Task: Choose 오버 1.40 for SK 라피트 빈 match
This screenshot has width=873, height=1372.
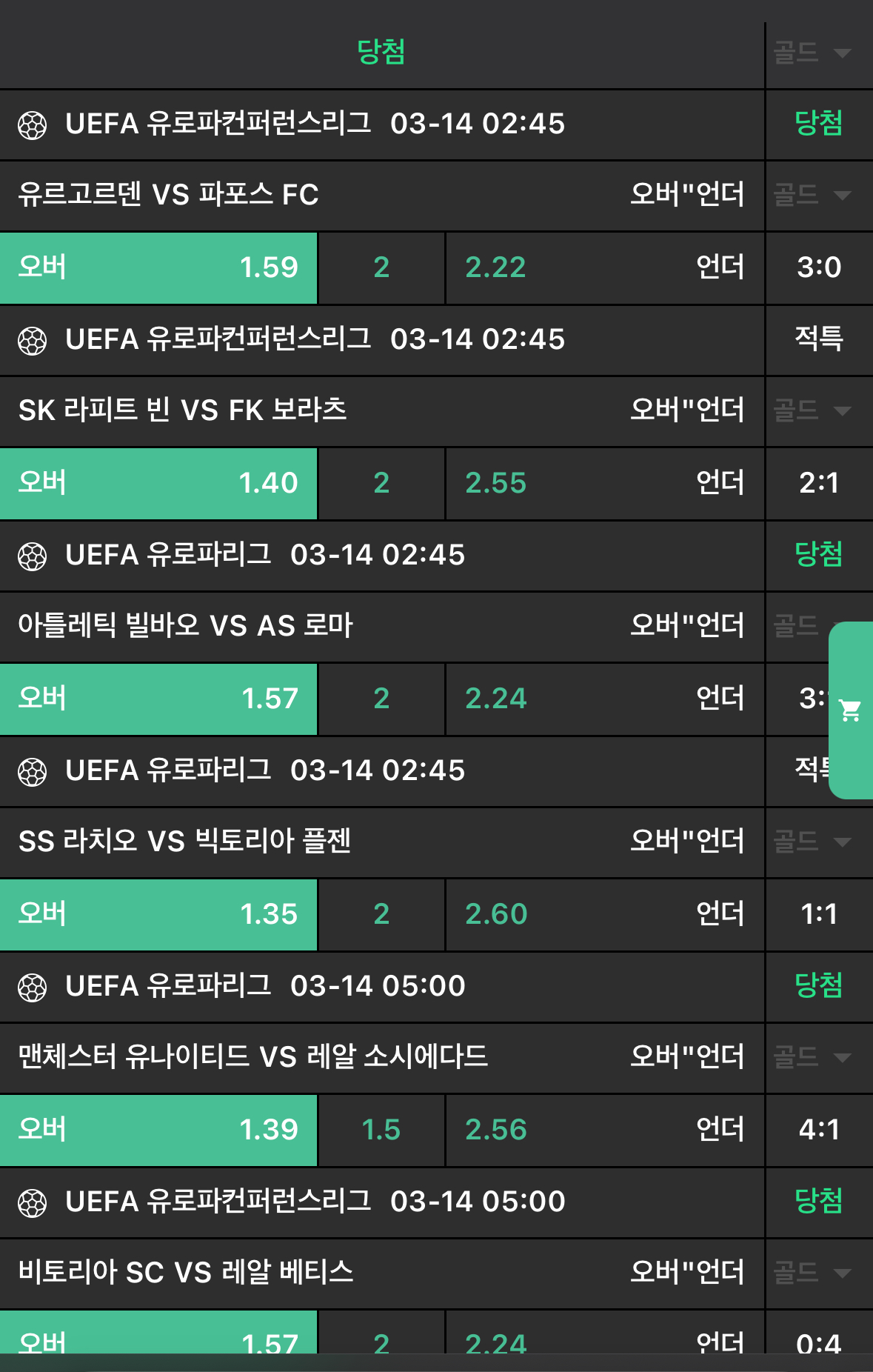Action: tap(158, 483)
